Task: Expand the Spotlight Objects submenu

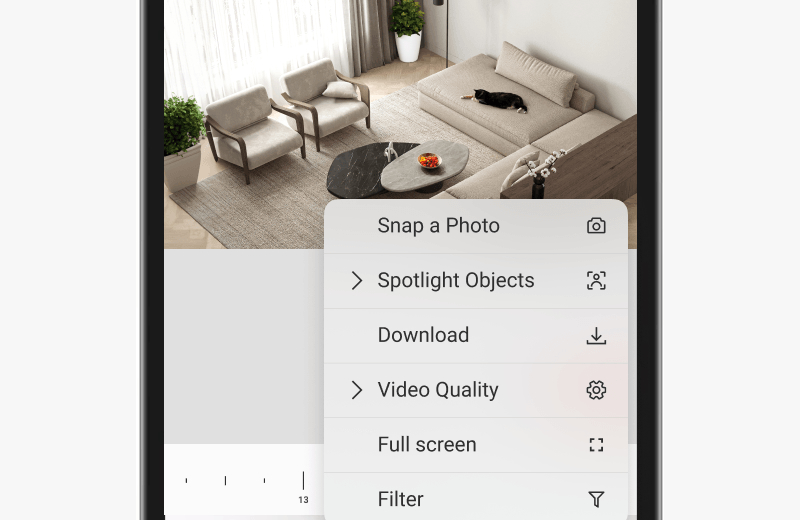Action: point(455,281)
